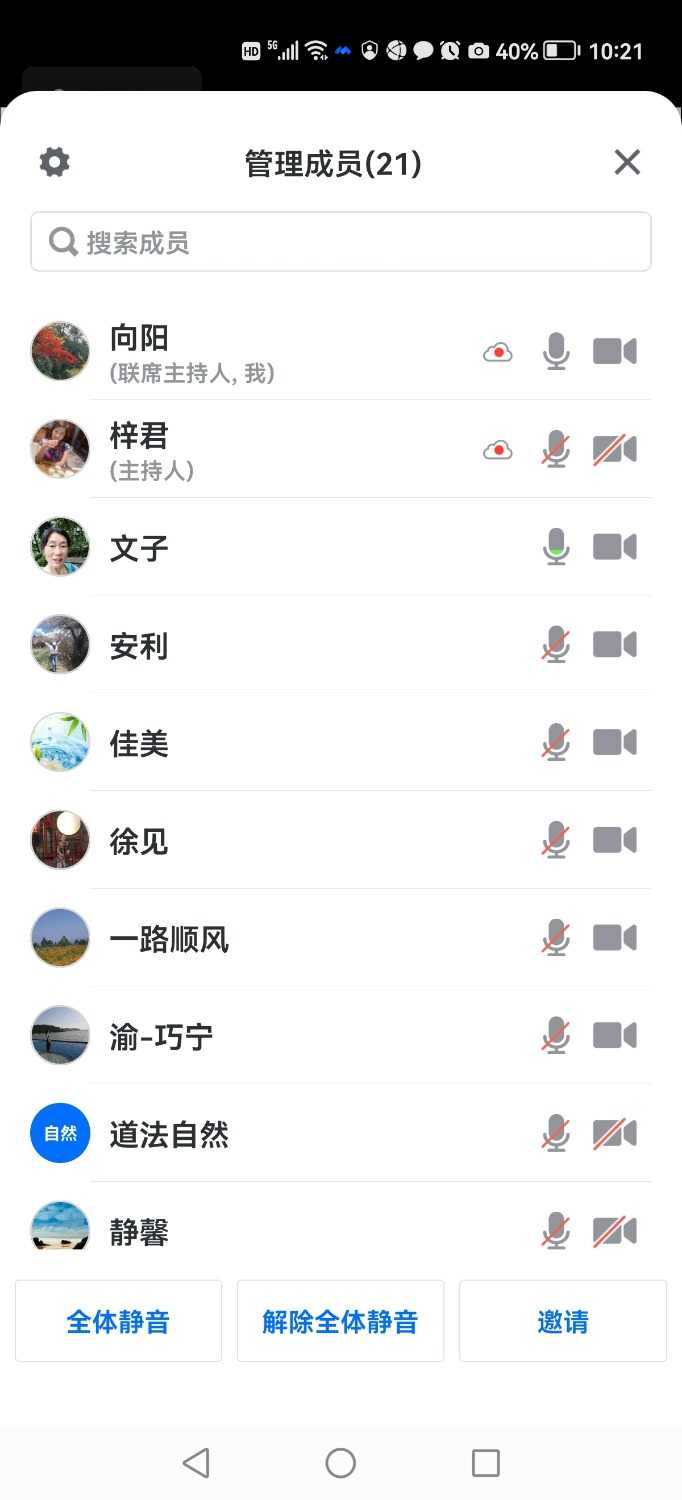The width and height of the screenshot is (682, 1500).
Task: Turn off 文子's camera
Action: pos(614,548)
